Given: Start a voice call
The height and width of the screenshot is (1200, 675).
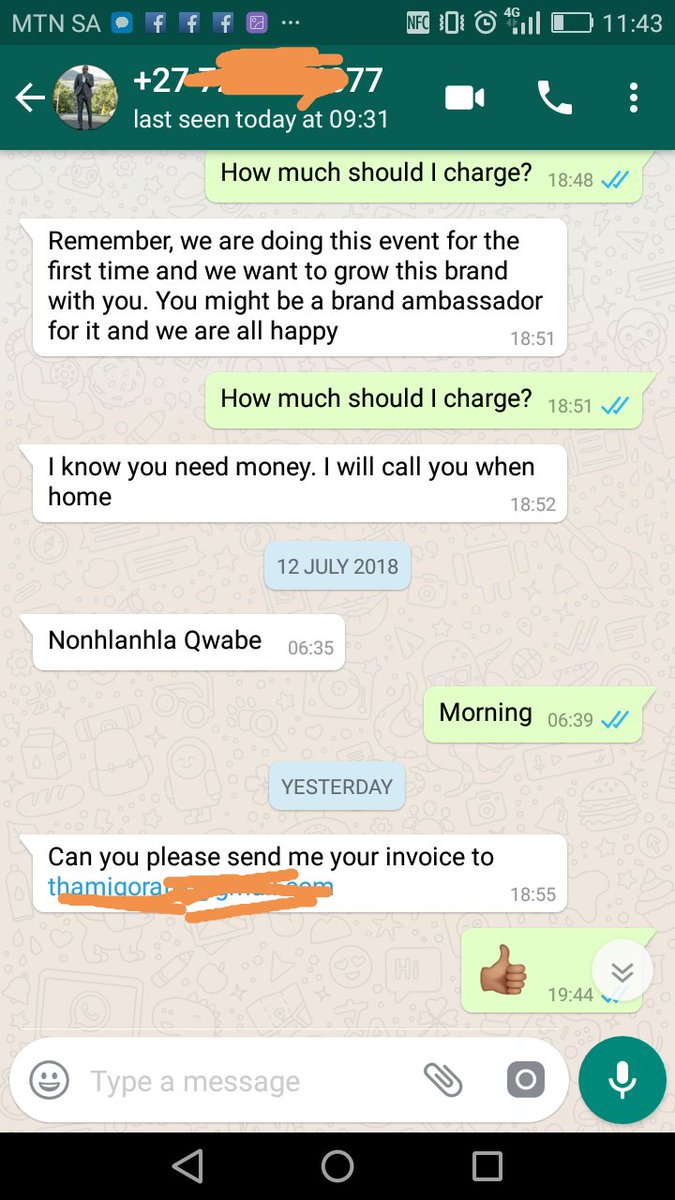Looking at the screenshot, I should [555, 97].
